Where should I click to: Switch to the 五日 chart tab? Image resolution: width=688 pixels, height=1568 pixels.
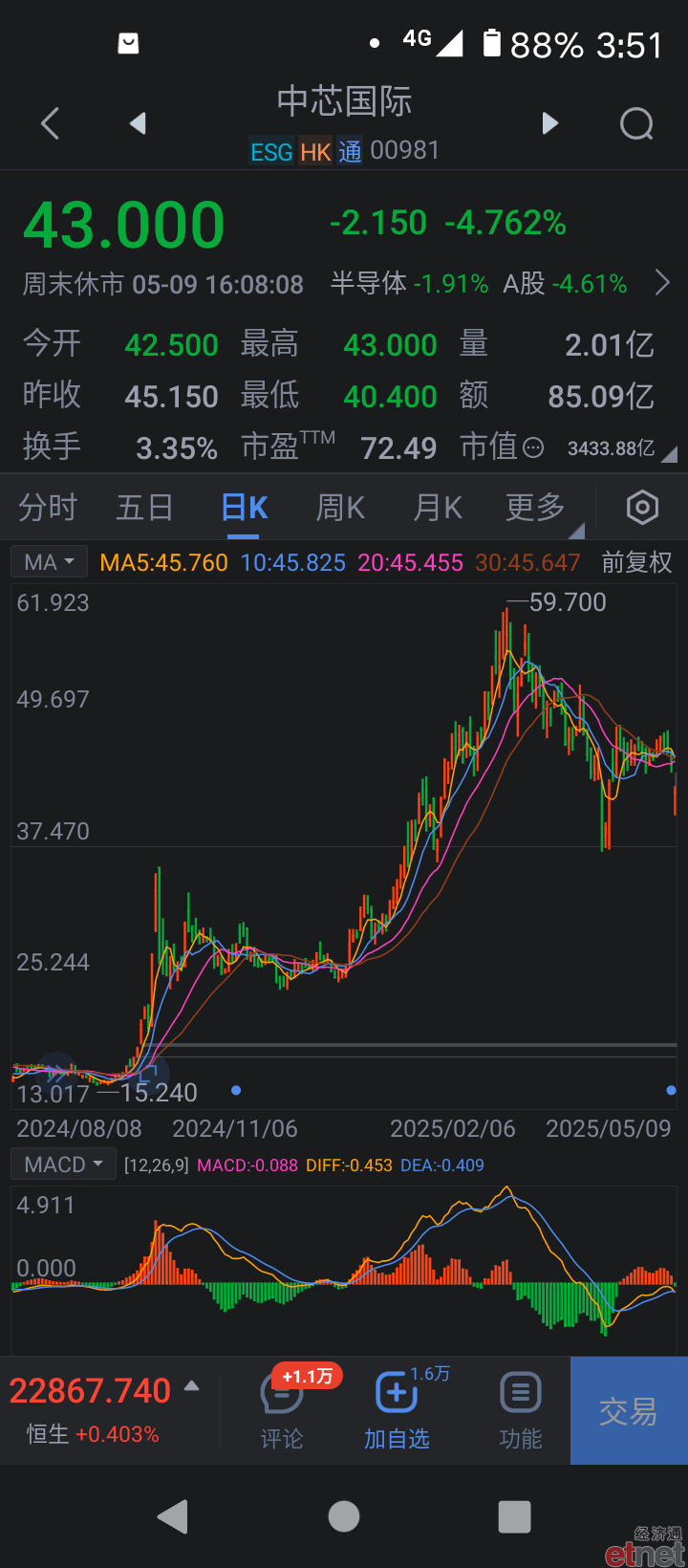(x=144, y=508)
